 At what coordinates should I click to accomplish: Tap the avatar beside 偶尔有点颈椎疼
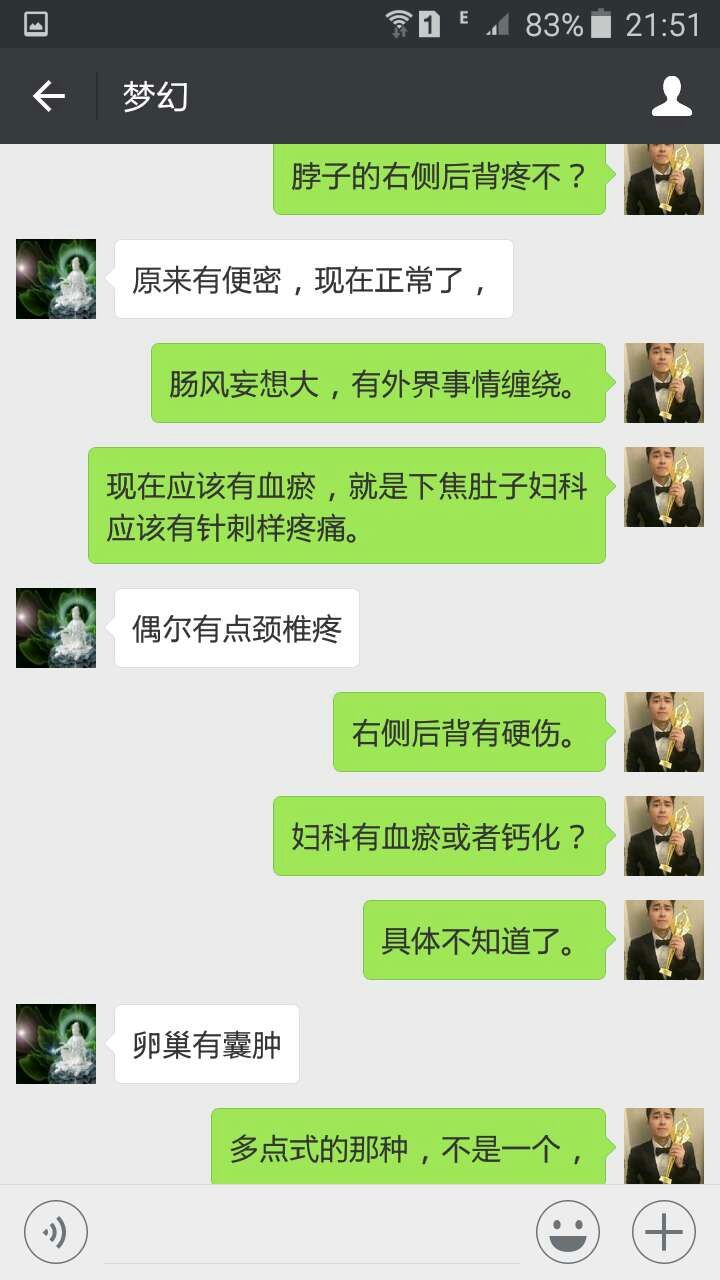tap(56, 628)
